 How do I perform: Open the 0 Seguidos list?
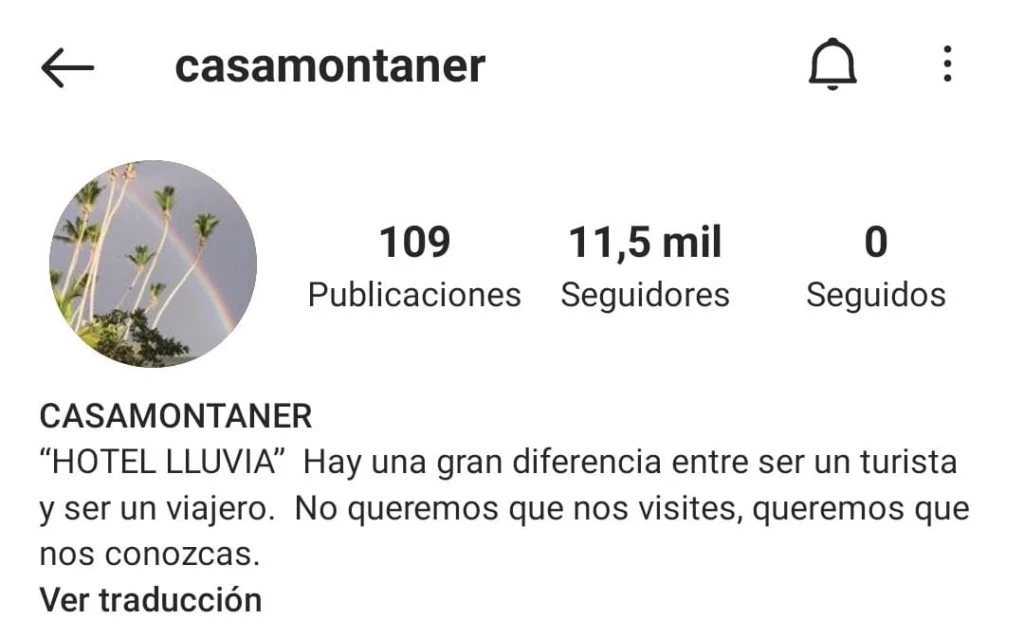[875, 267]
